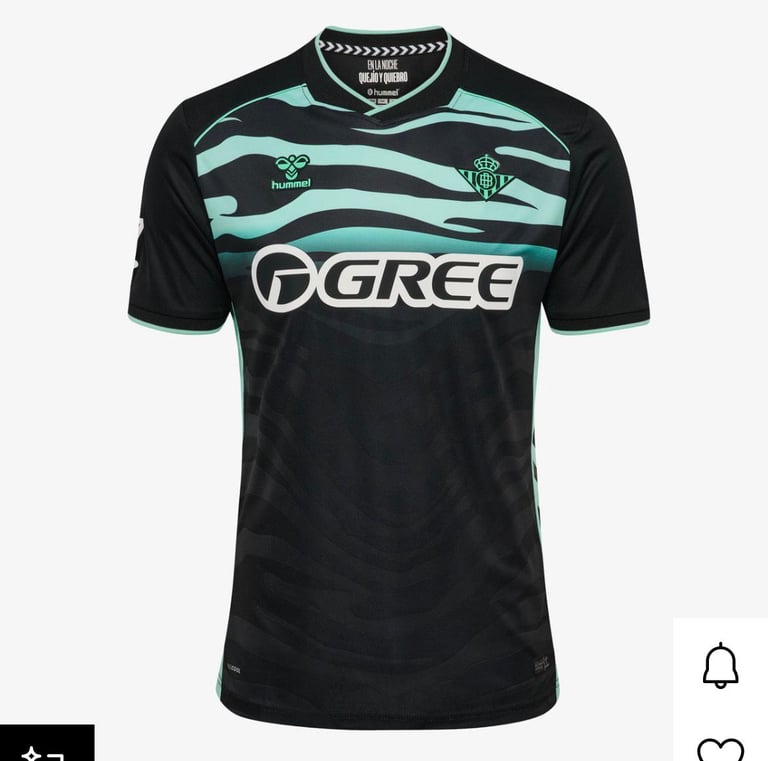Add jersey to favorites with the heart
The width and height of the screenshot is (768, 761).
(720, 748)
